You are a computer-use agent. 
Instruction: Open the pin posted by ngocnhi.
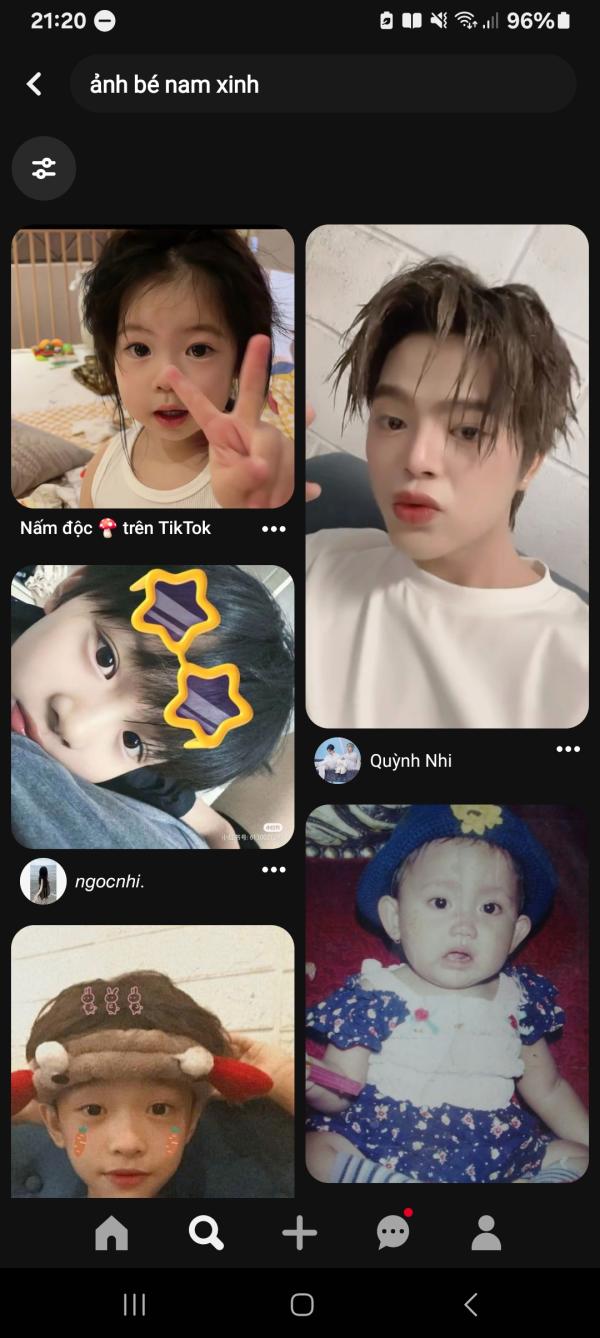click(152, 706)
